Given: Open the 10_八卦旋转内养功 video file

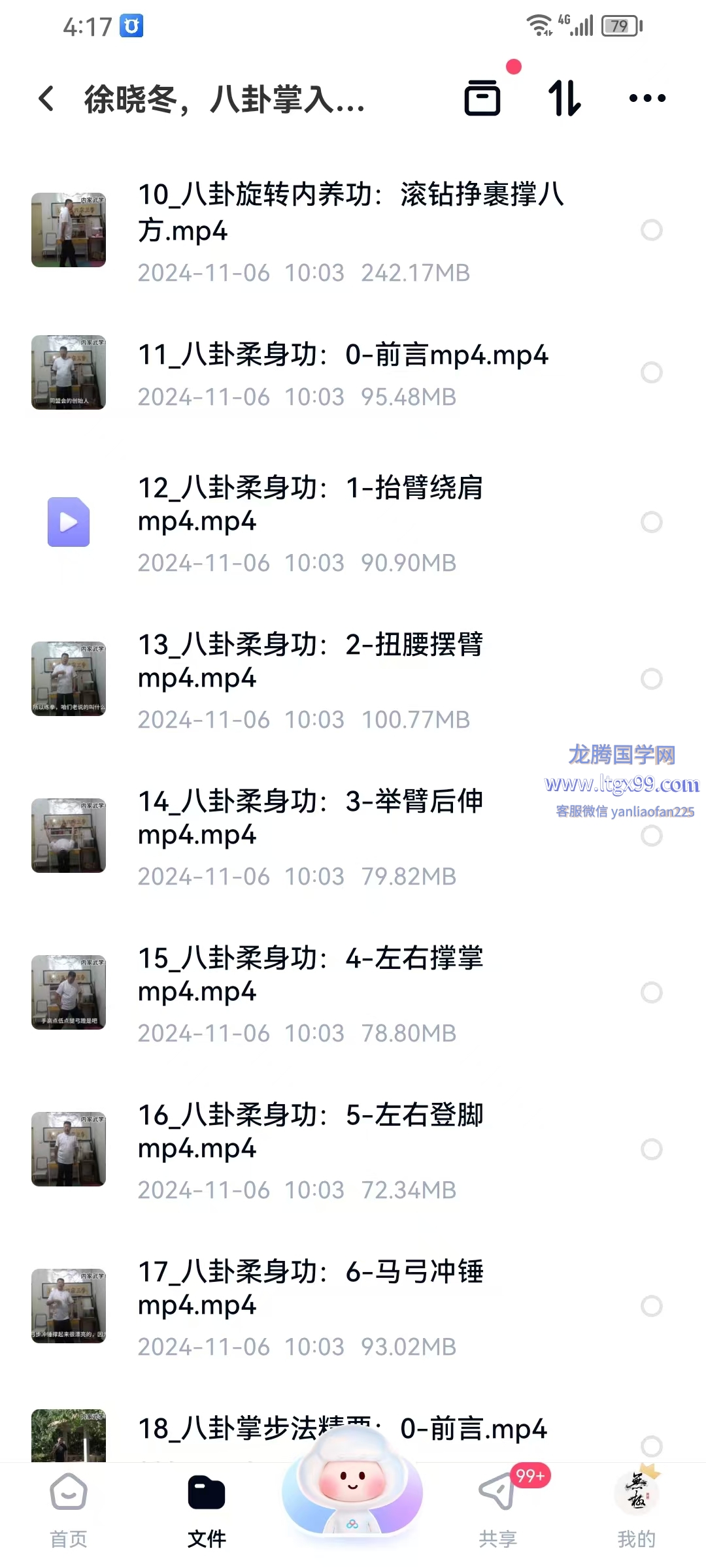Looking at the screenshot, I should click(350, 213).
